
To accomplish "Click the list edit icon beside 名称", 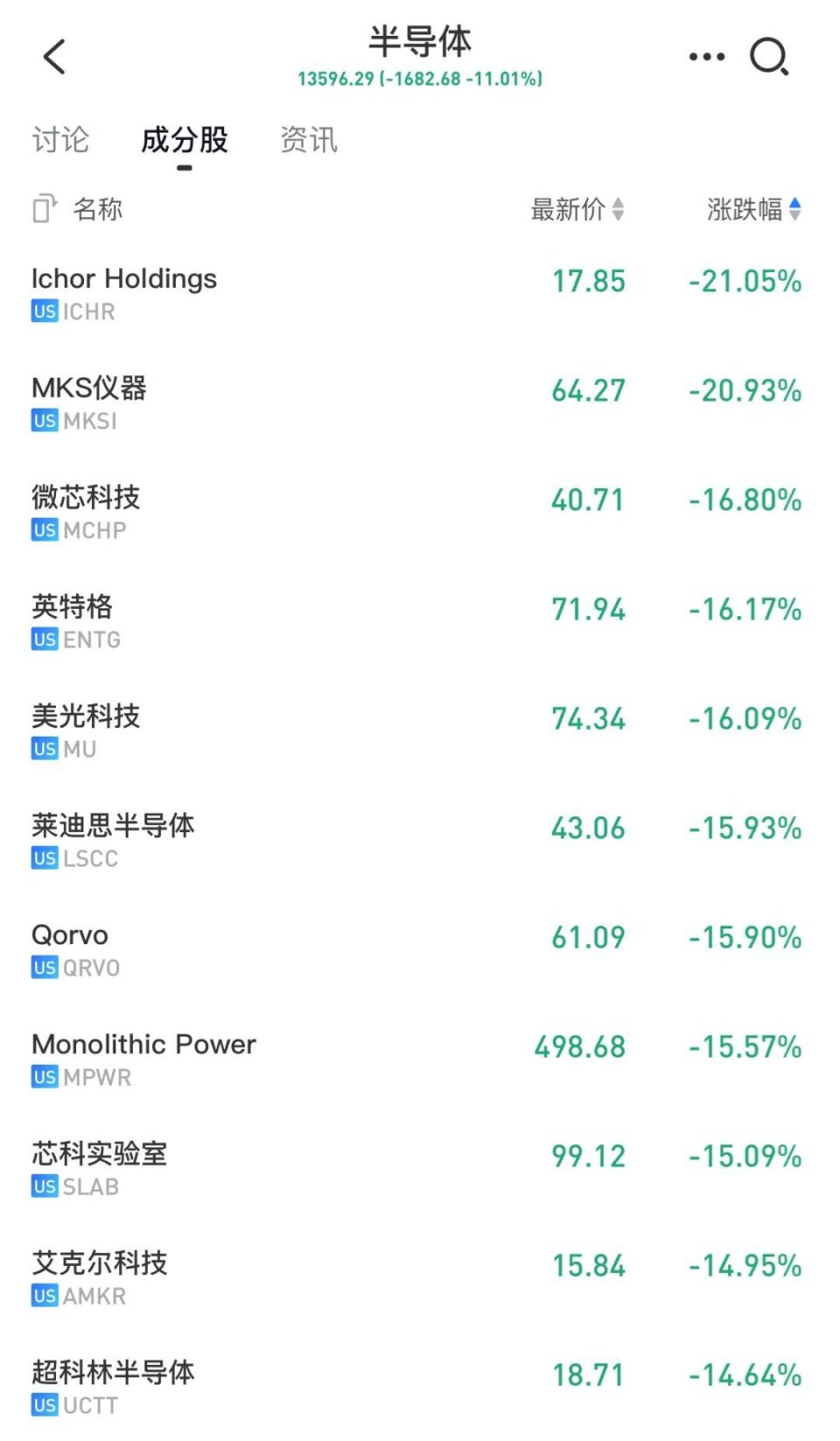I will tap(43, 210).
